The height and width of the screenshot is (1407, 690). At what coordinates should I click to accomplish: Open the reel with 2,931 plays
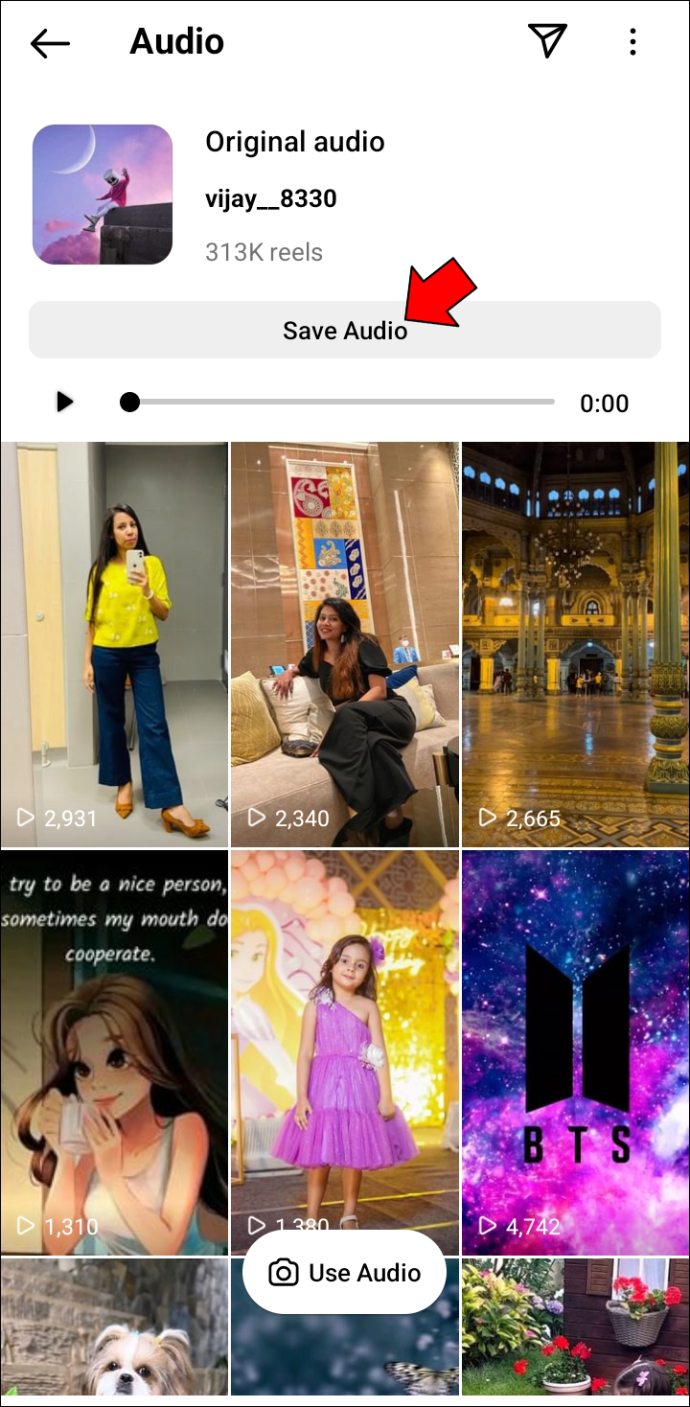pos(114,645)
